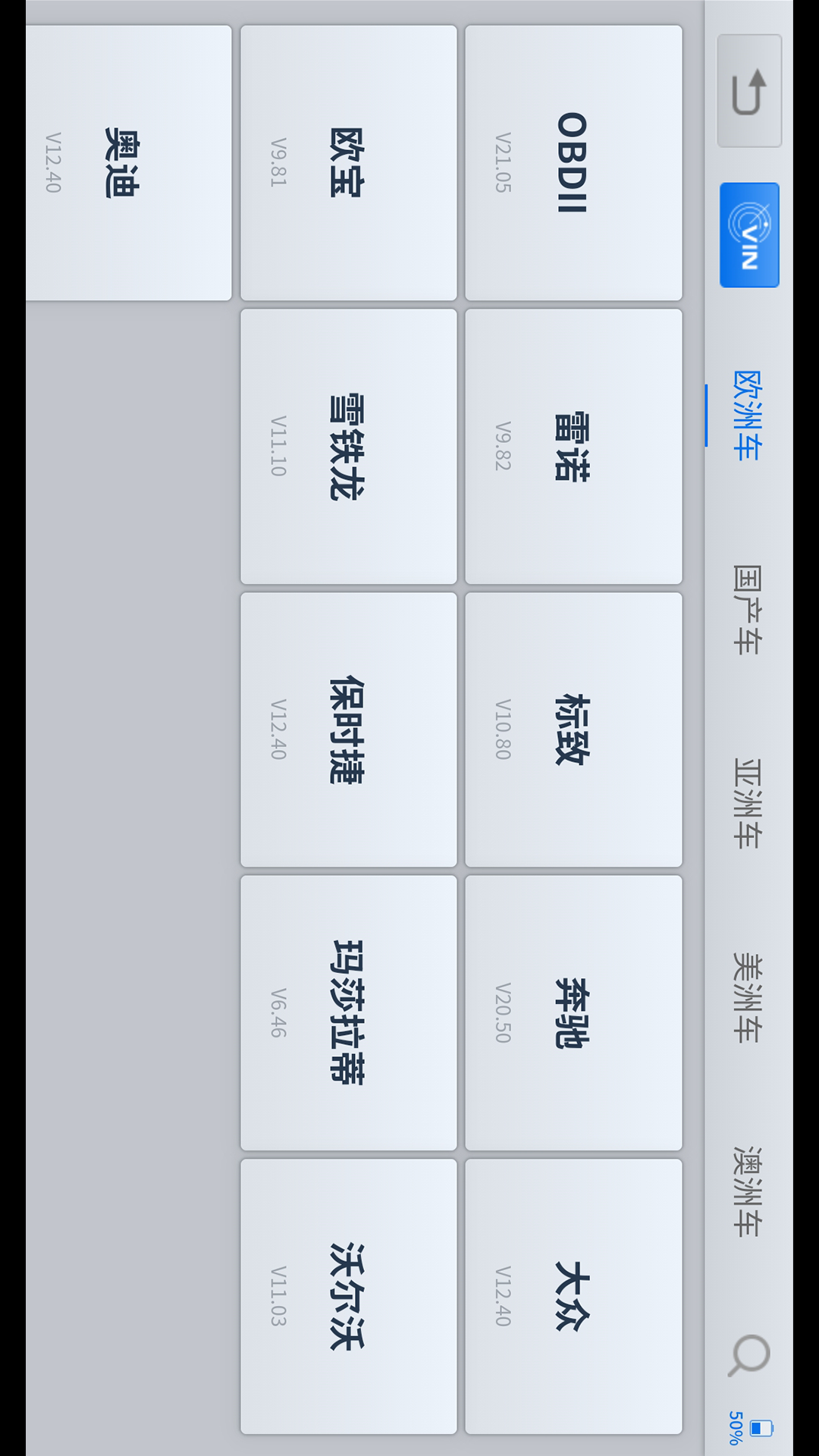Switch to the 国产车 tab
This screenshot has height=1456, width=819.
748,610
